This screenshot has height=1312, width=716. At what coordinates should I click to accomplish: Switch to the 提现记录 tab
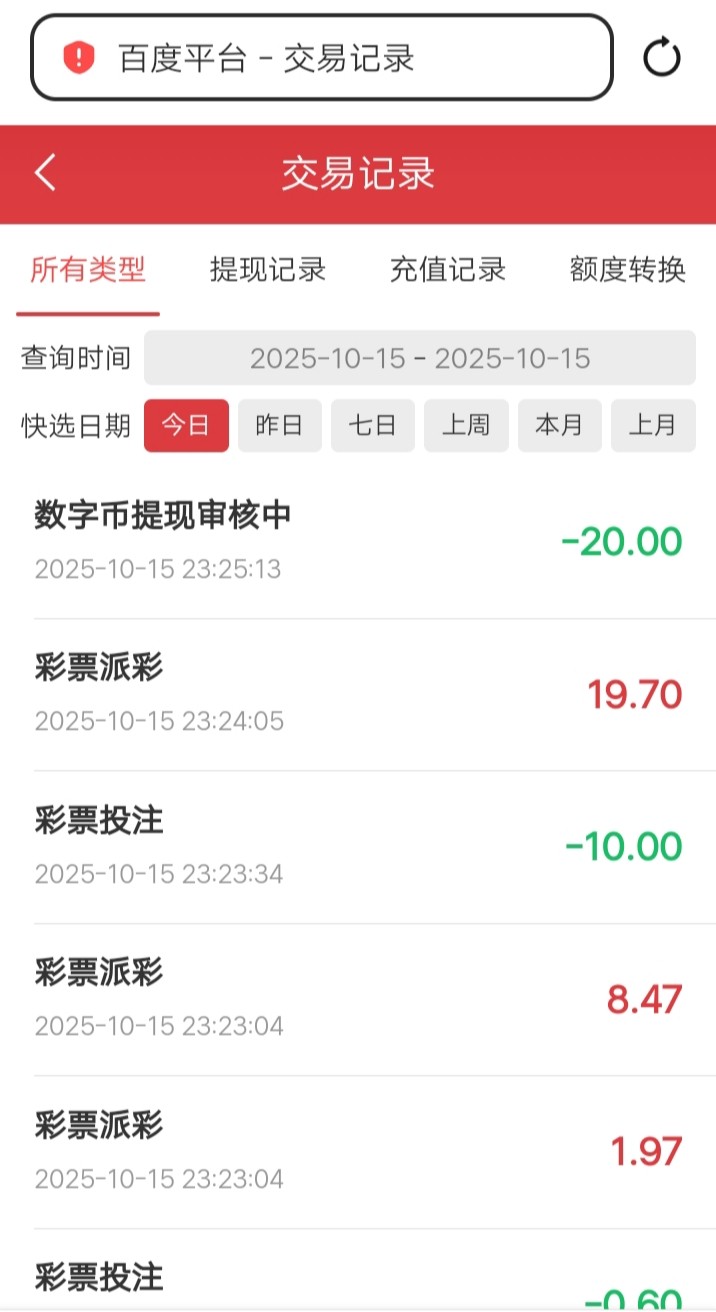[268, 270]
